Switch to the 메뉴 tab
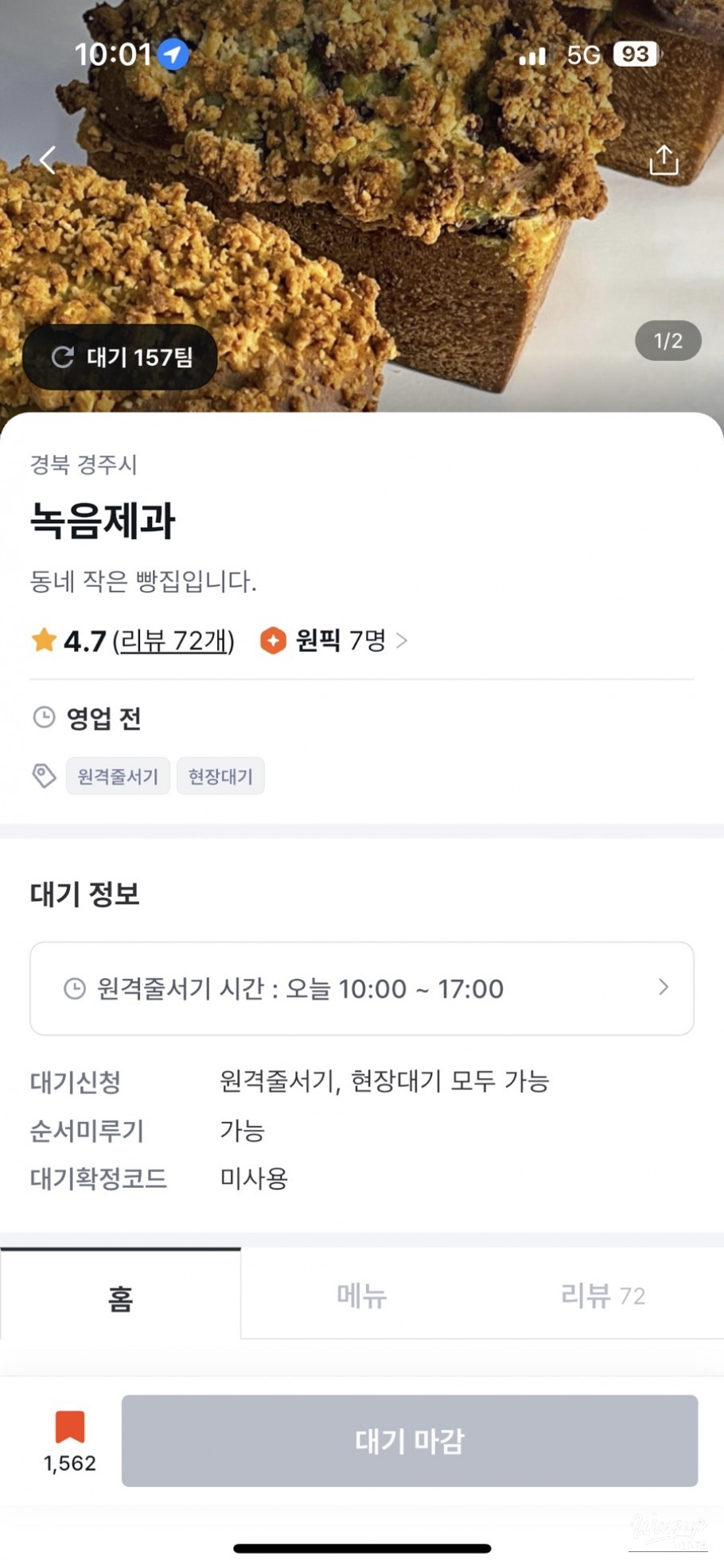Screen dimensions: 724x1568 (x=362, y=1295)
